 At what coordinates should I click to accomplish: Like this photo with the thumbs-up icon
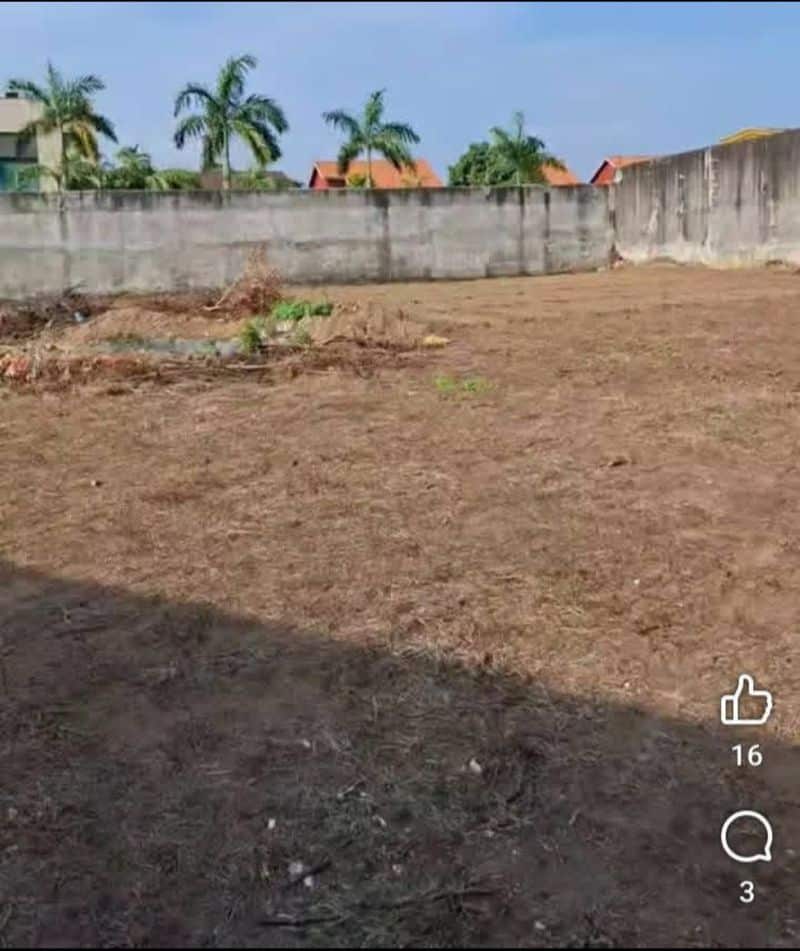point(746,701)
